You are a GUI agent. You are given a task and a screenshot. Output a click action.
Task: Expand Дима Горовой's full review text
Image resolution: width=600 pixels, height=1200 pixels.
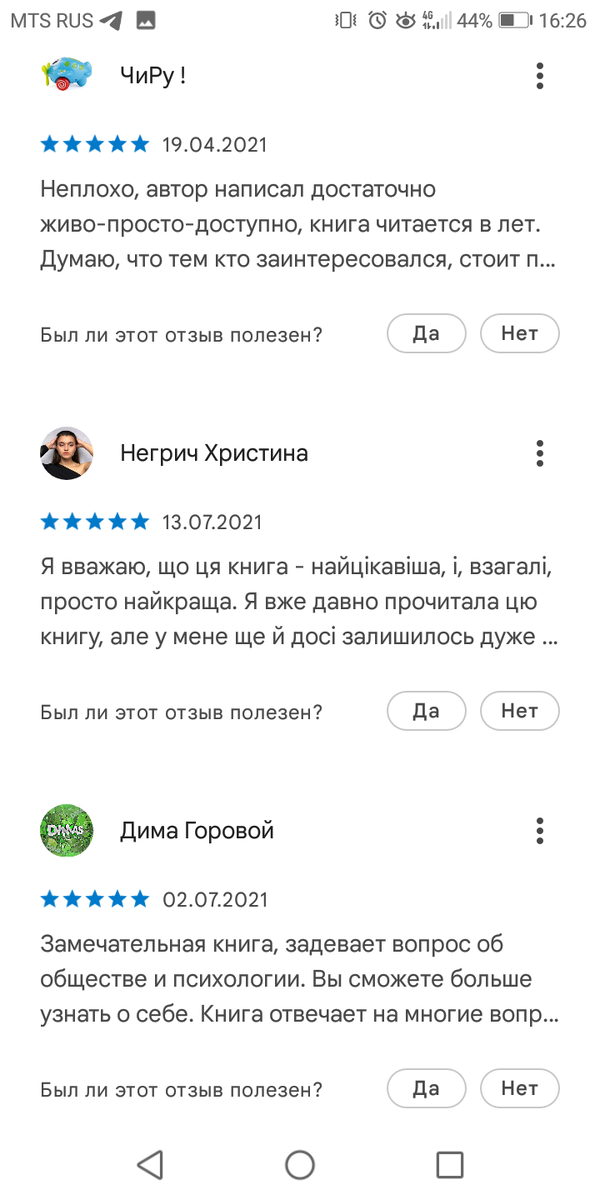[298, 979]
